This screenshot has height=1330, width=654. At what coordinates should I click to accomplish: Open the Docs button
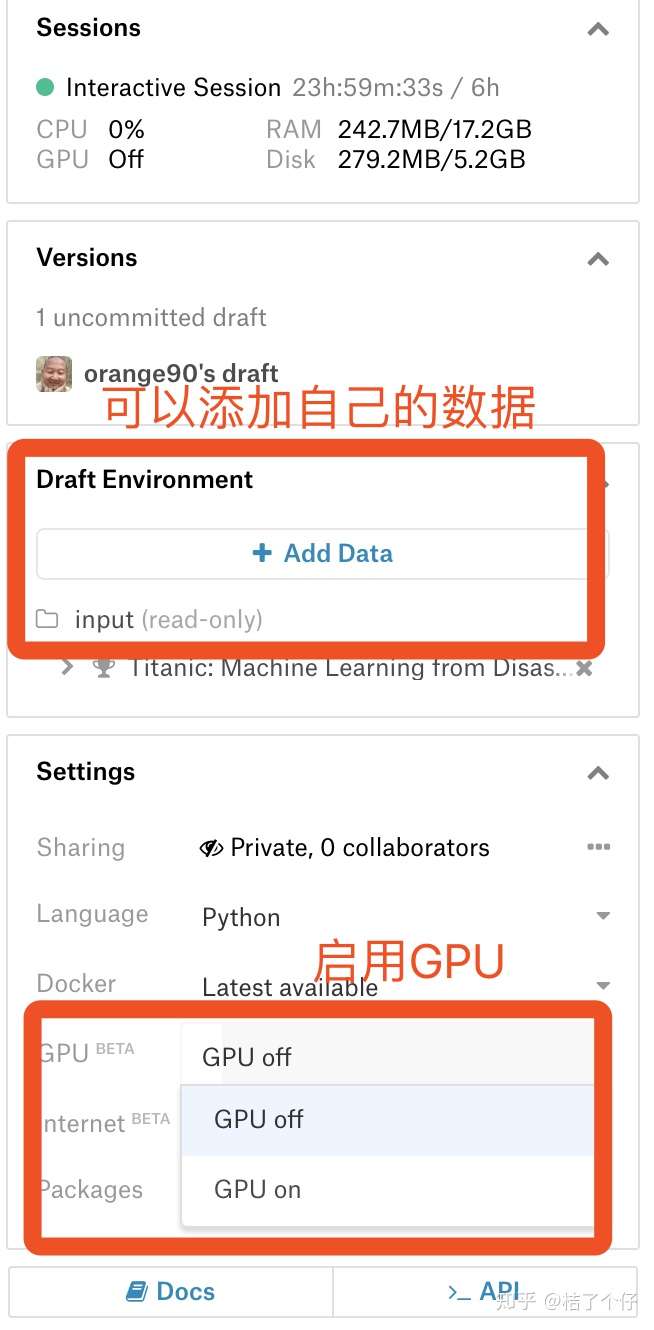point(171,1291)
